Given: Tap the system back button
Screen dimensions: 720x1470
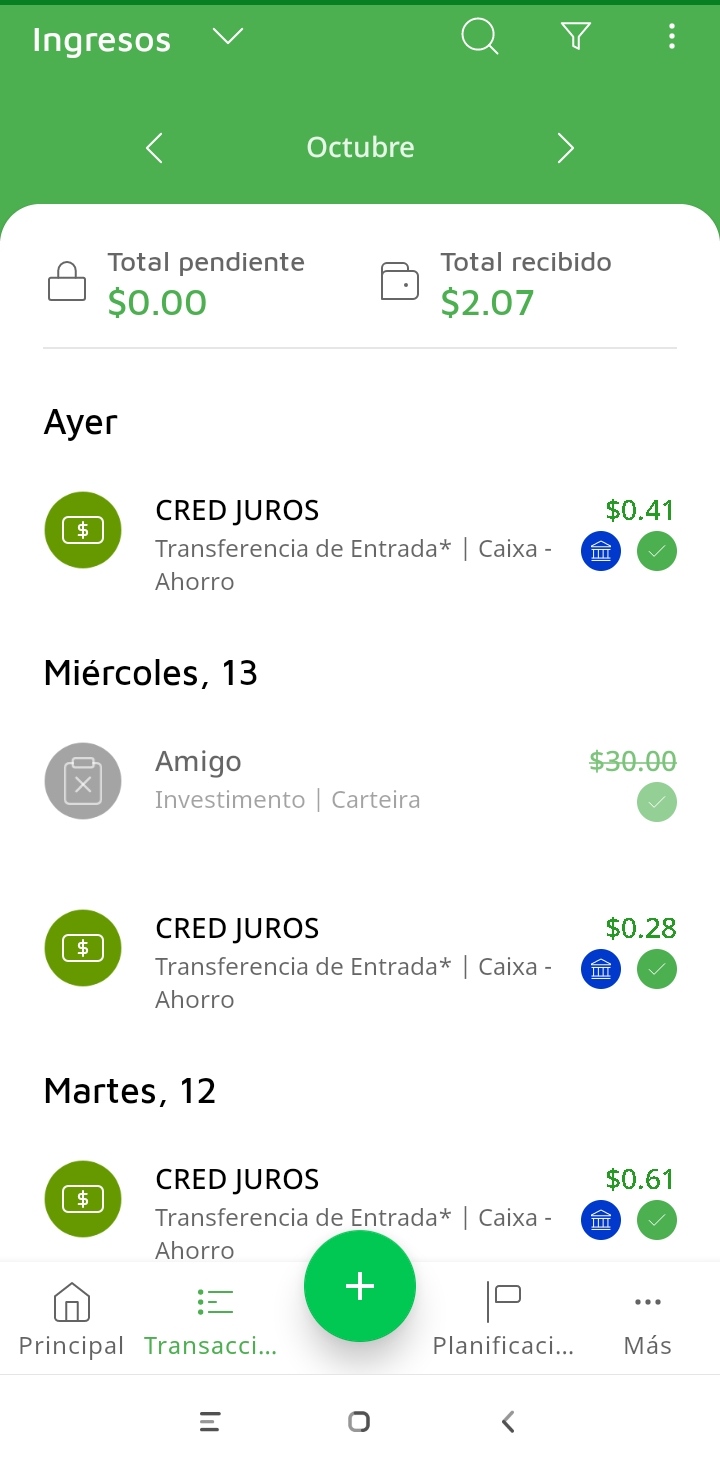Looking at the screenshot, I should [x=508, y=1421].
